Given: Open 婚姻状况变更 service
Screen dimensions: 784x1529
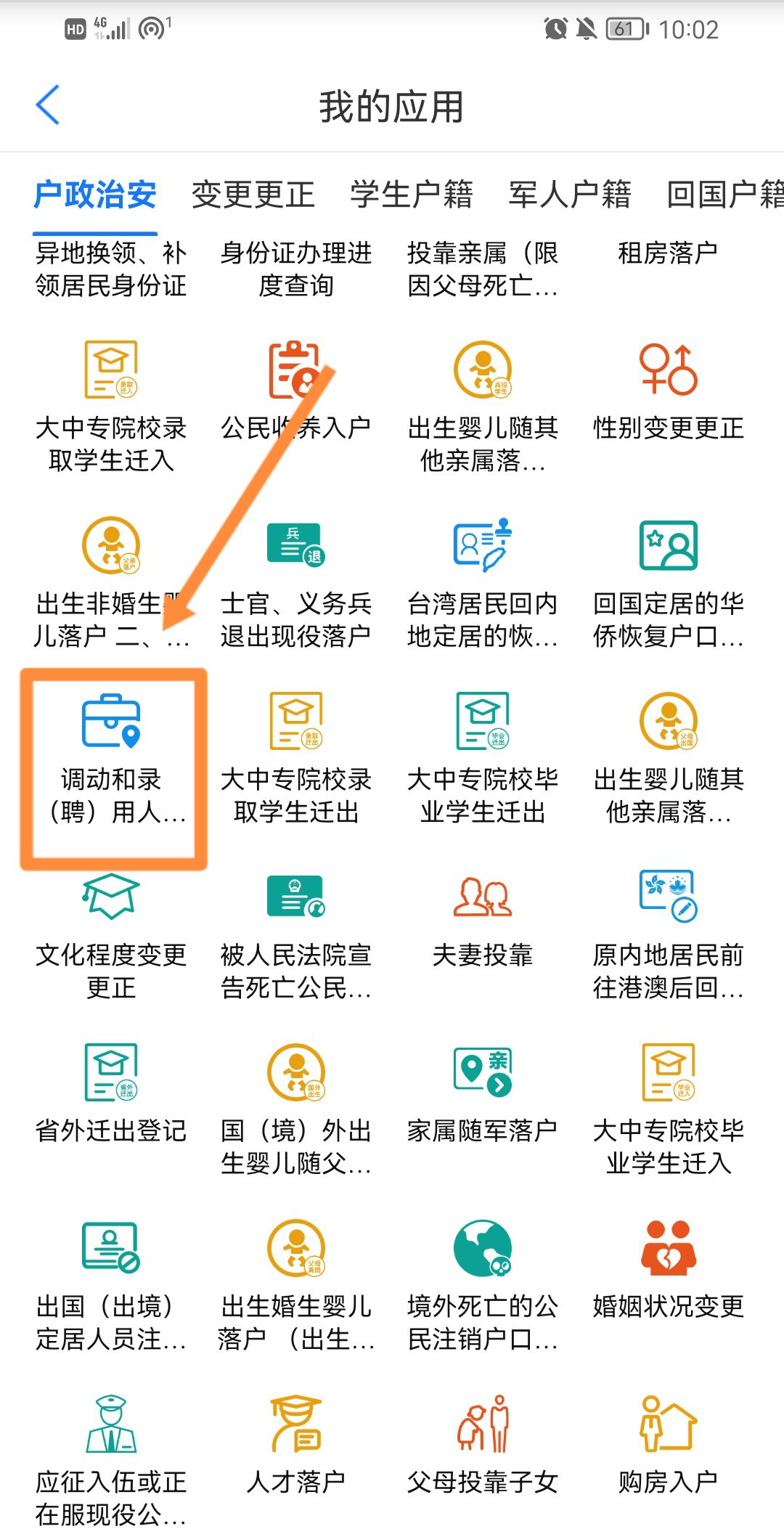Looking at the screenshot, I should [668, 1269].
